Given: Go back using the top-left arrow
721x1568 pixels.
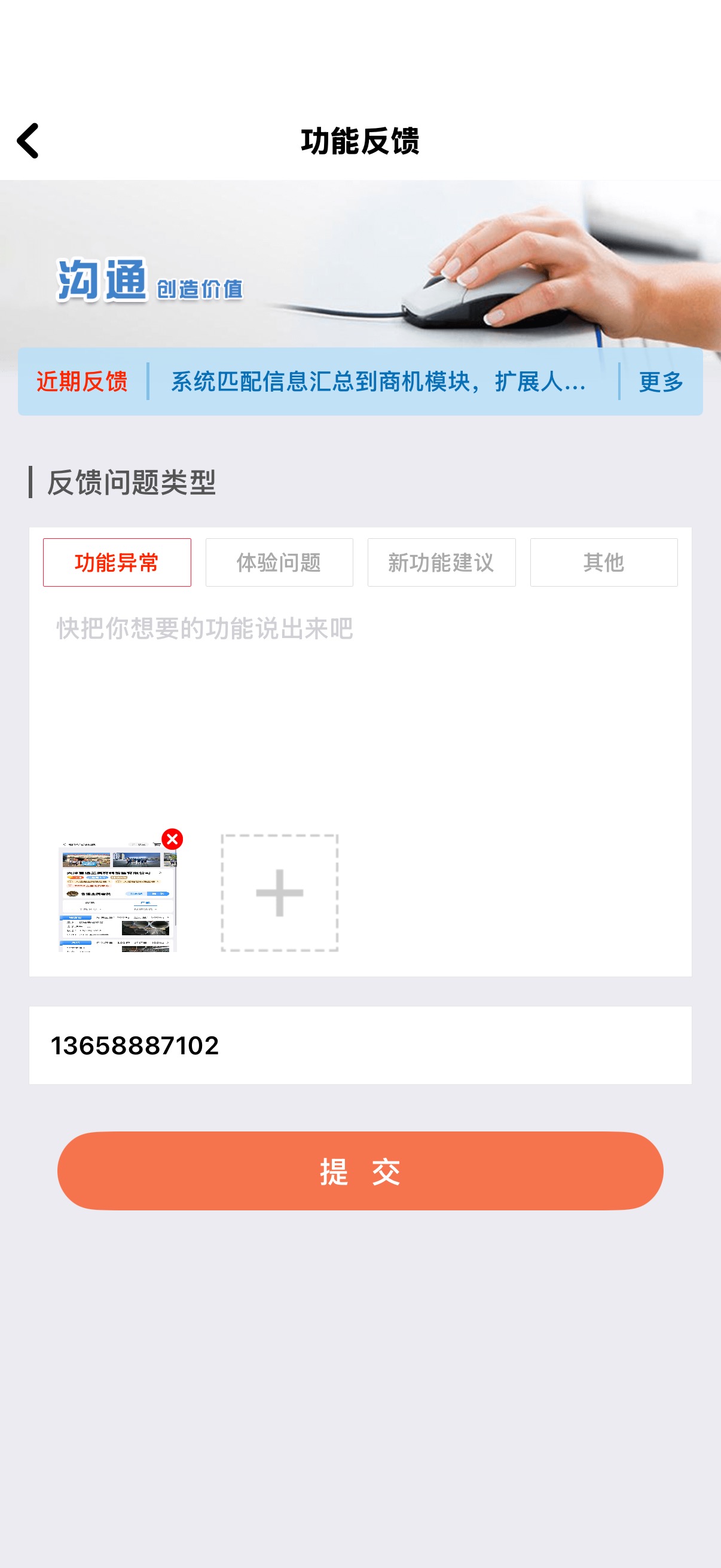Looking at the screenshot, I should pyautogui.click(x=28, y=141).
